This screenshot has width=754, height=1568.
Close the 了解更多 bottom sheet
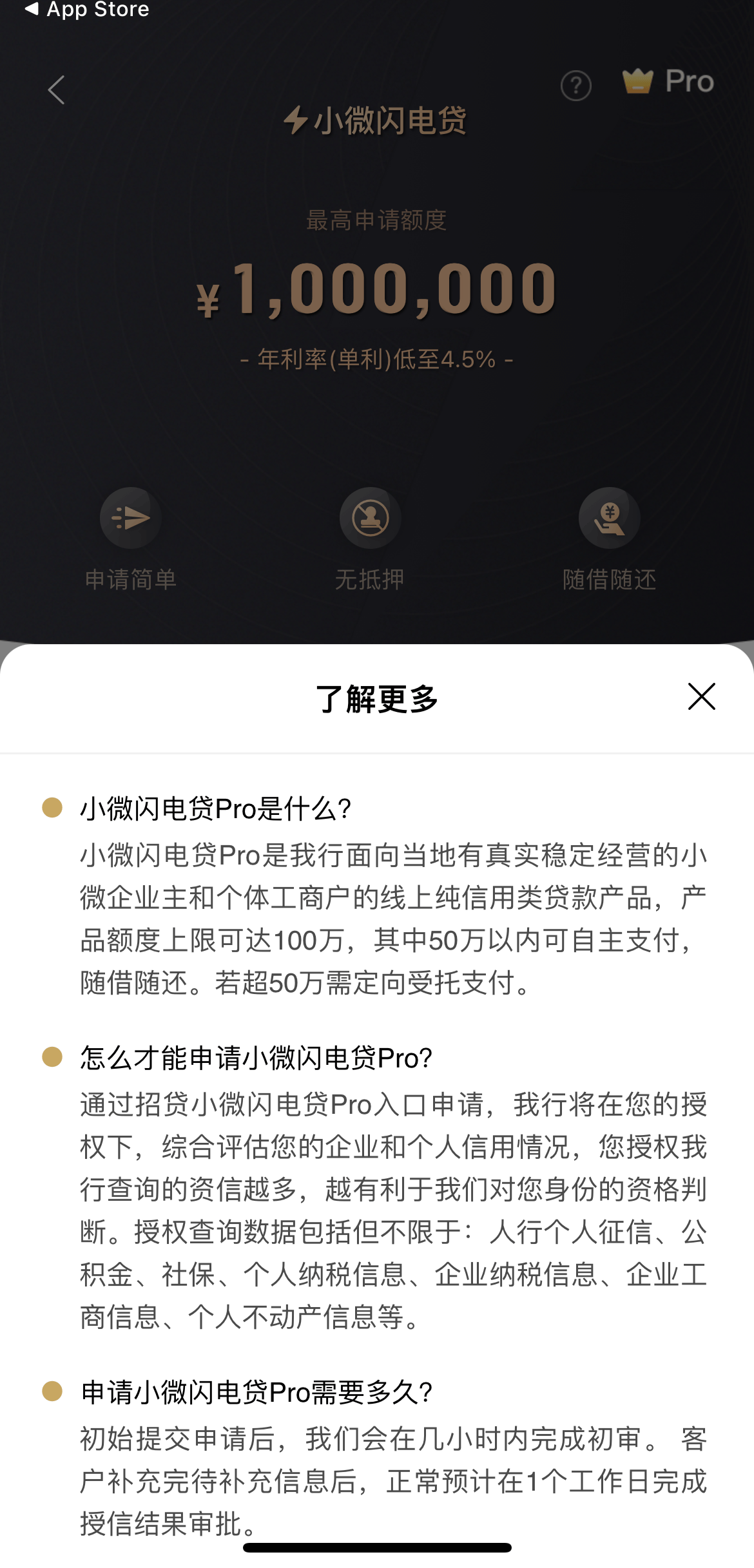click(701, 696)
